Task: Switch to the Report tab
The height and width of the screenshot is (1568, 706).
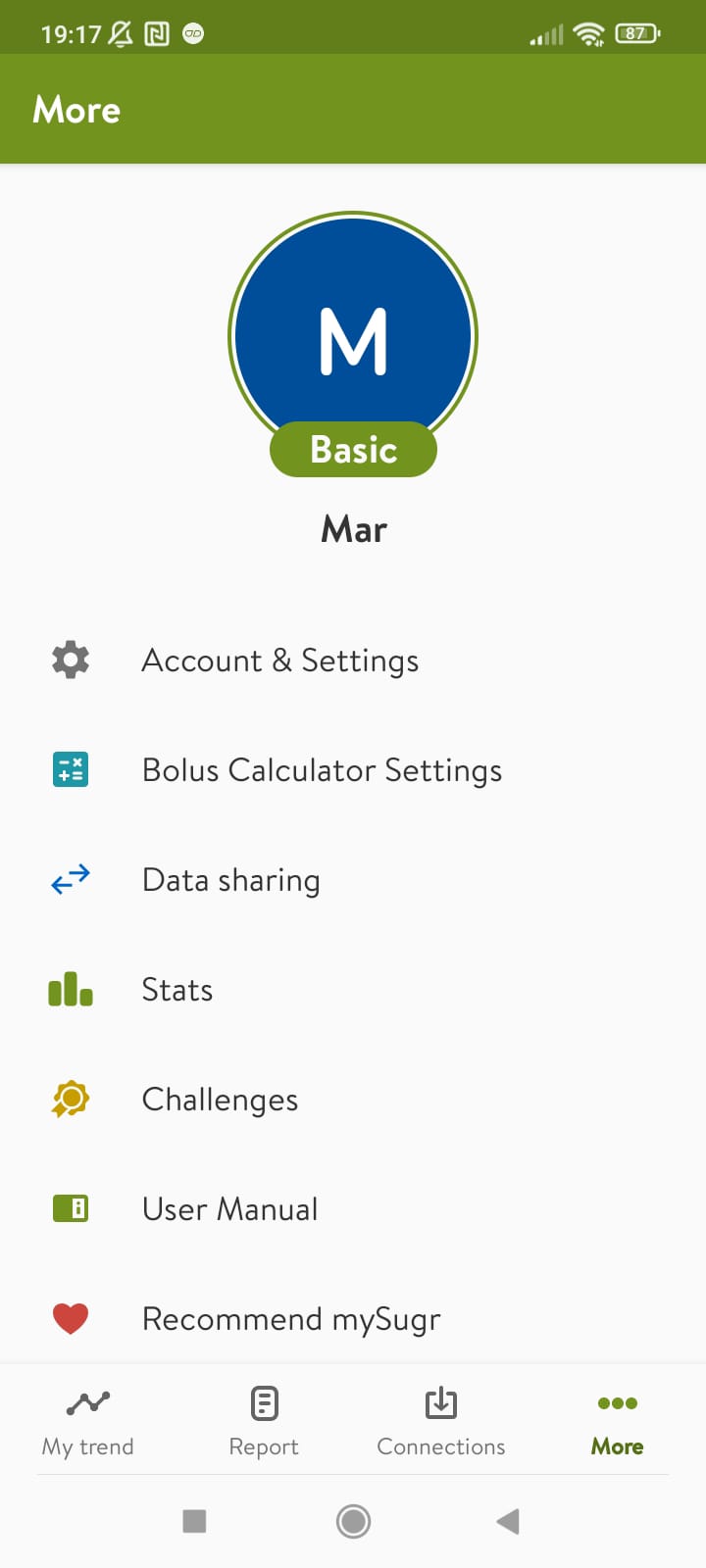Action: (264, 1421)
